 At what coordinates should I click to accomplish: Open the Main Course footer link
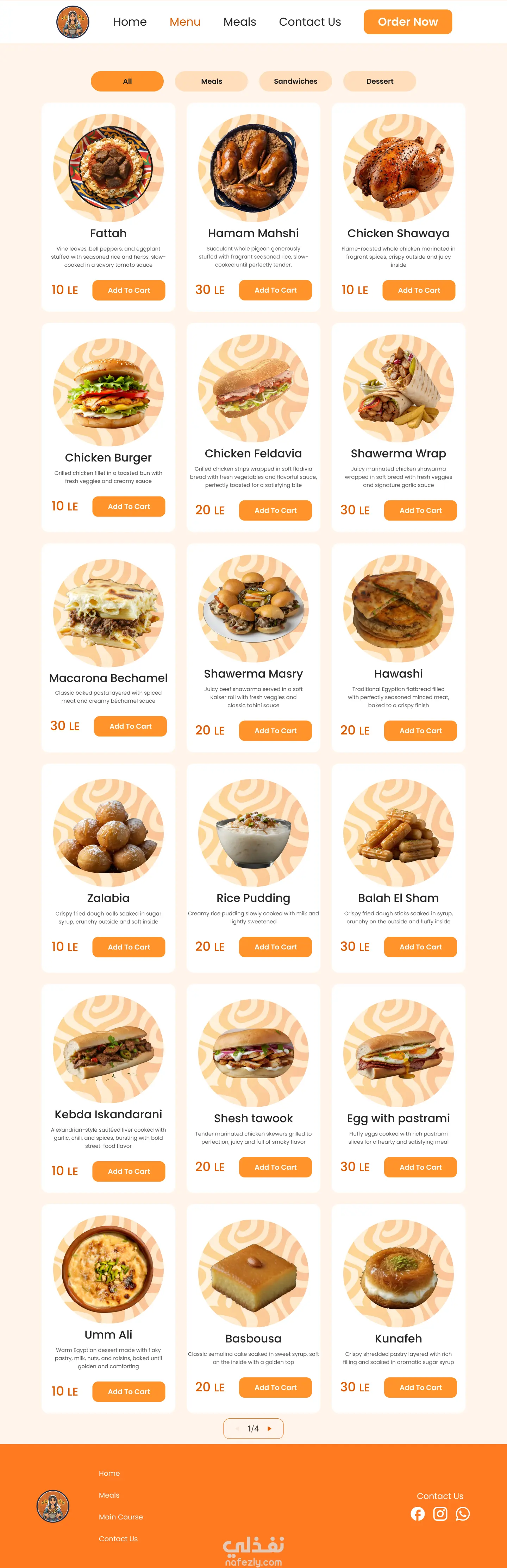(121, 1517)
